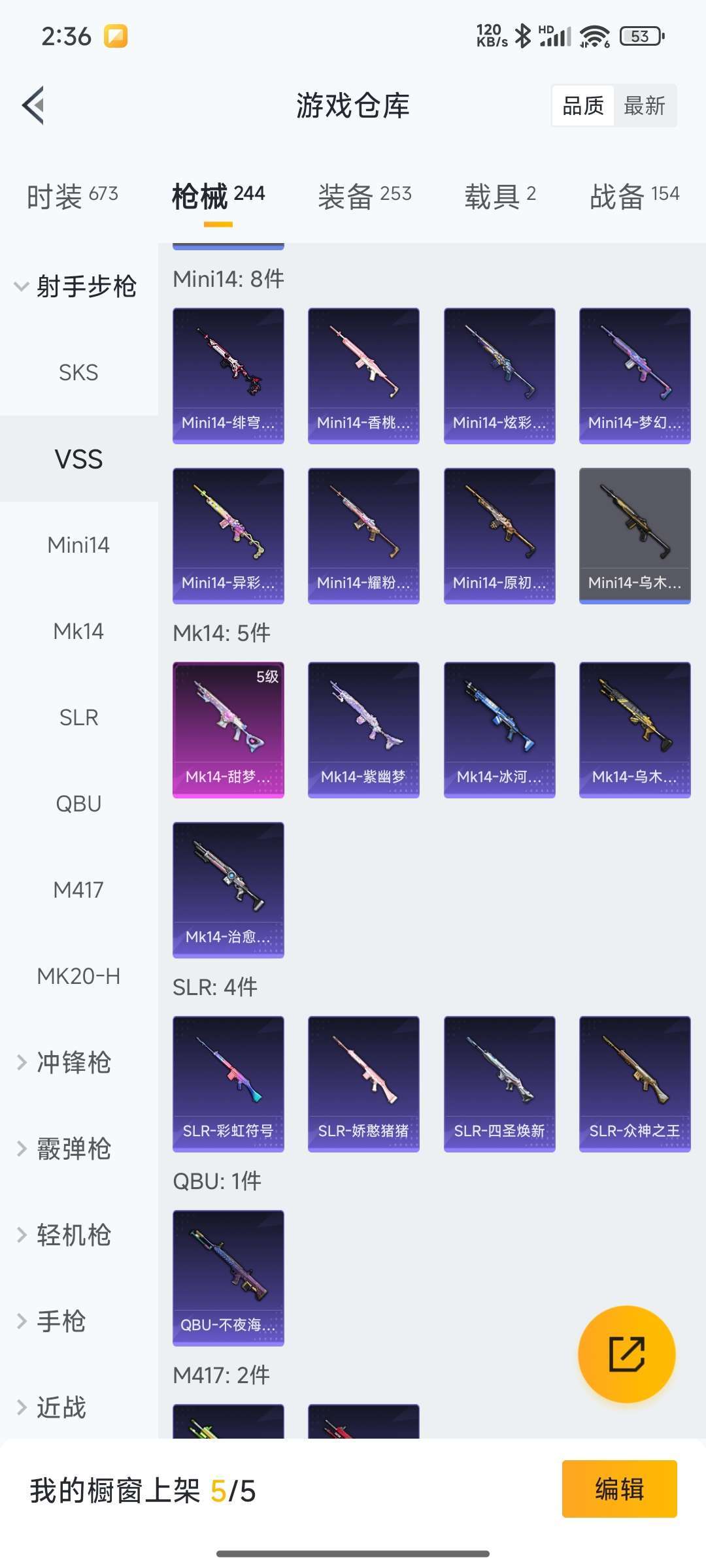
Task: Open the Mini14-乌木 skin
Action: point(635,536)
